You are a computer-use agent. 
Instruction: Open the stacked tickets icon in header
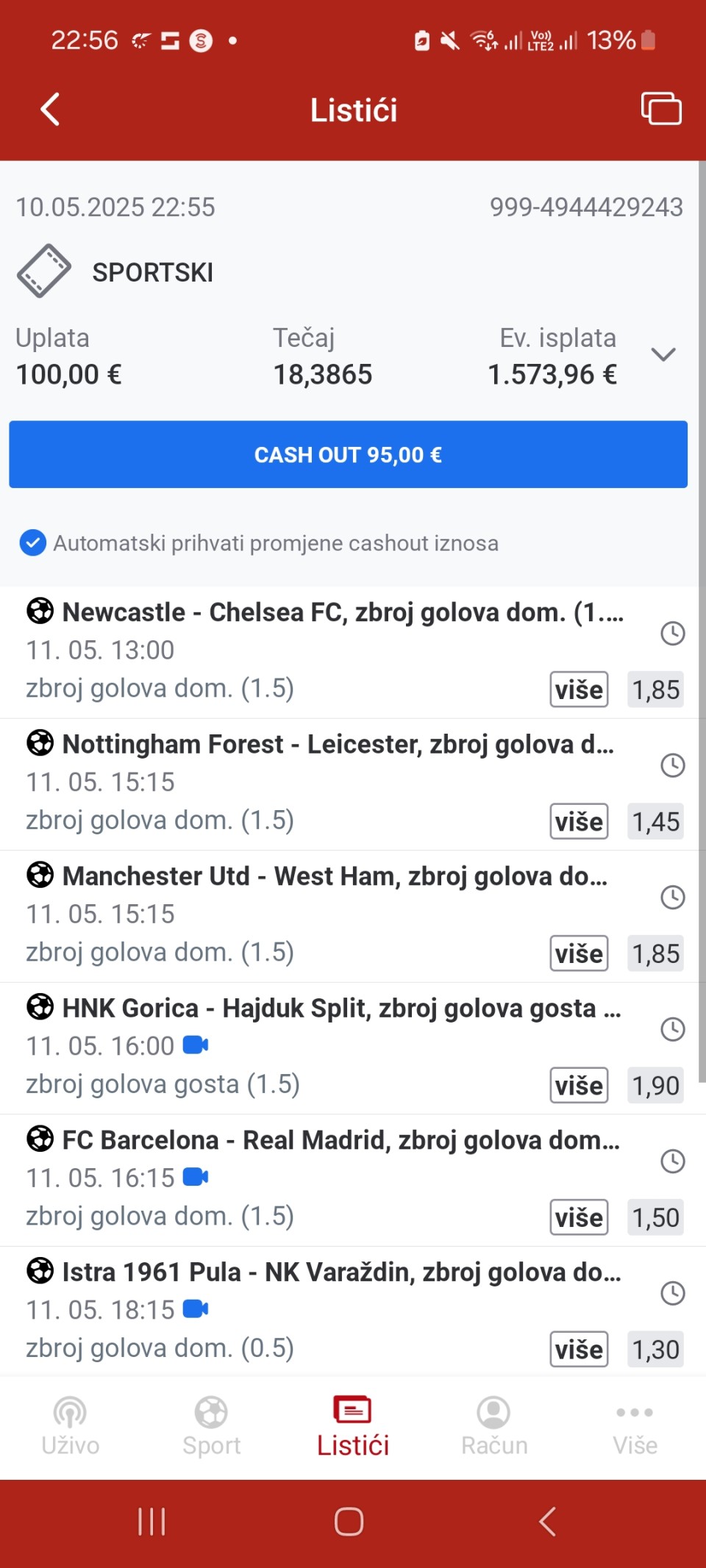coord(661,109)
